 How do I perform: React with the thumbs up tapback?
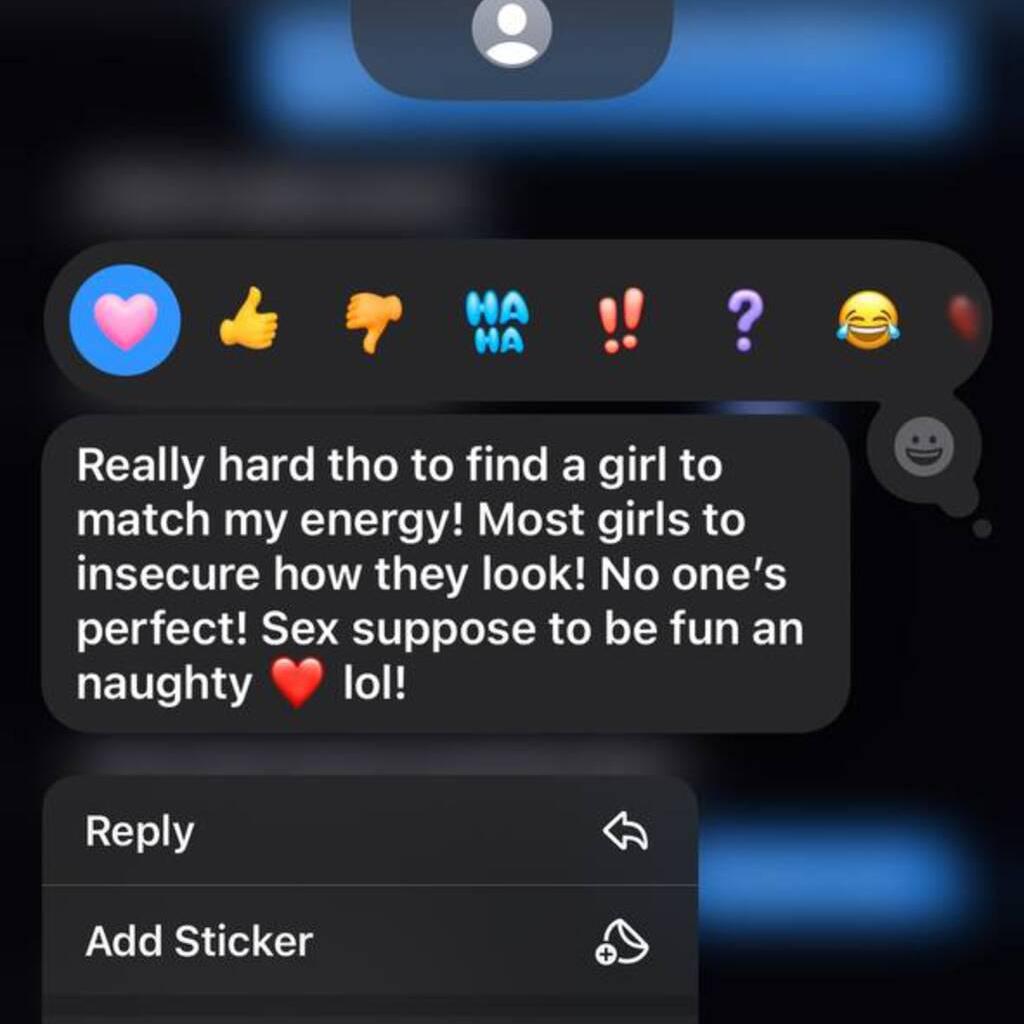point(249,320)
